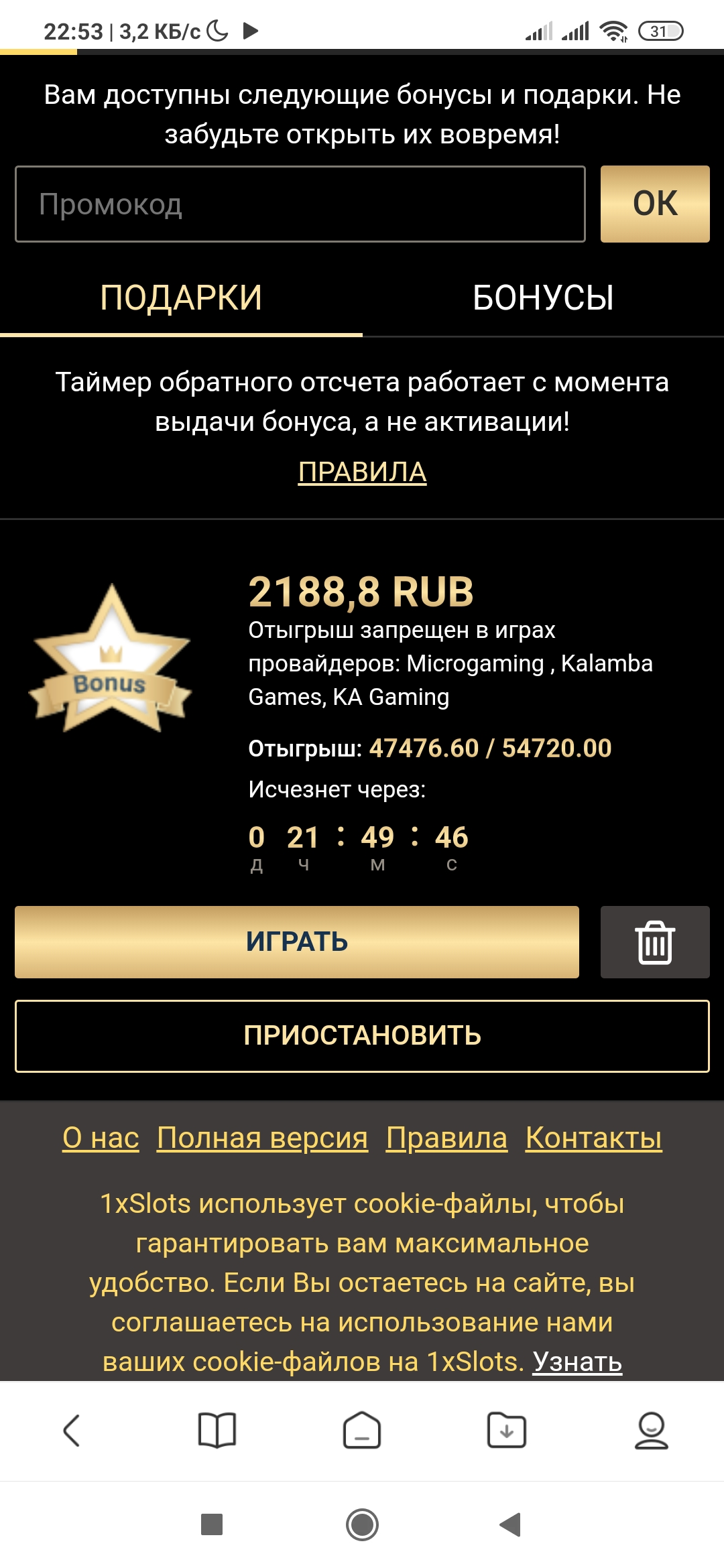The height and width of the screenshot is (1568, 724).
Task: Tap the ИГРАТЬ button
Action: coord(296,941)
